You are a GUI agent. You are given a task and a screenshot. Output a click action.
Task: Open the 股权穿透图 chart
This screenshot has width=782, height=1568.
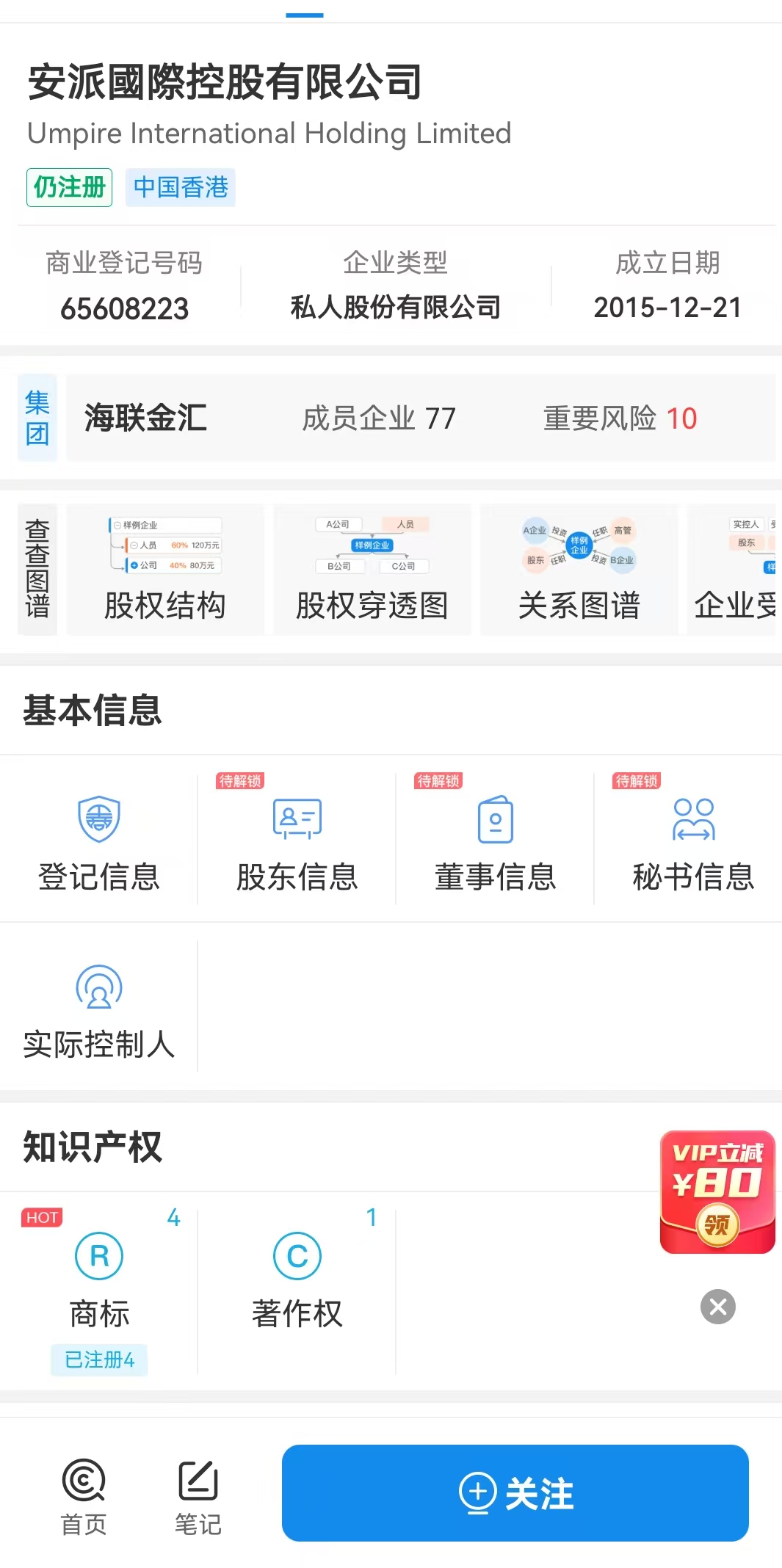coord(372,570)
